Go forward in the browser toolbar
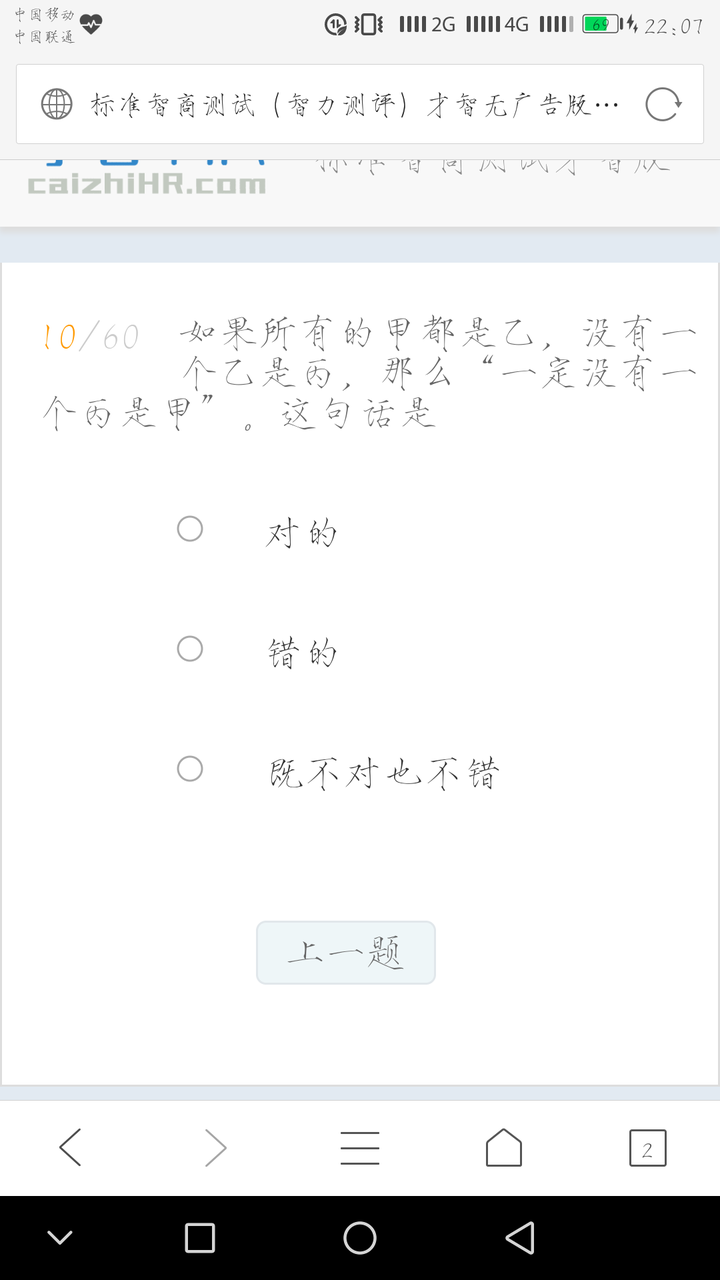The height and width of the screenshot is (1280, 720). click(x=215, y=1148)
